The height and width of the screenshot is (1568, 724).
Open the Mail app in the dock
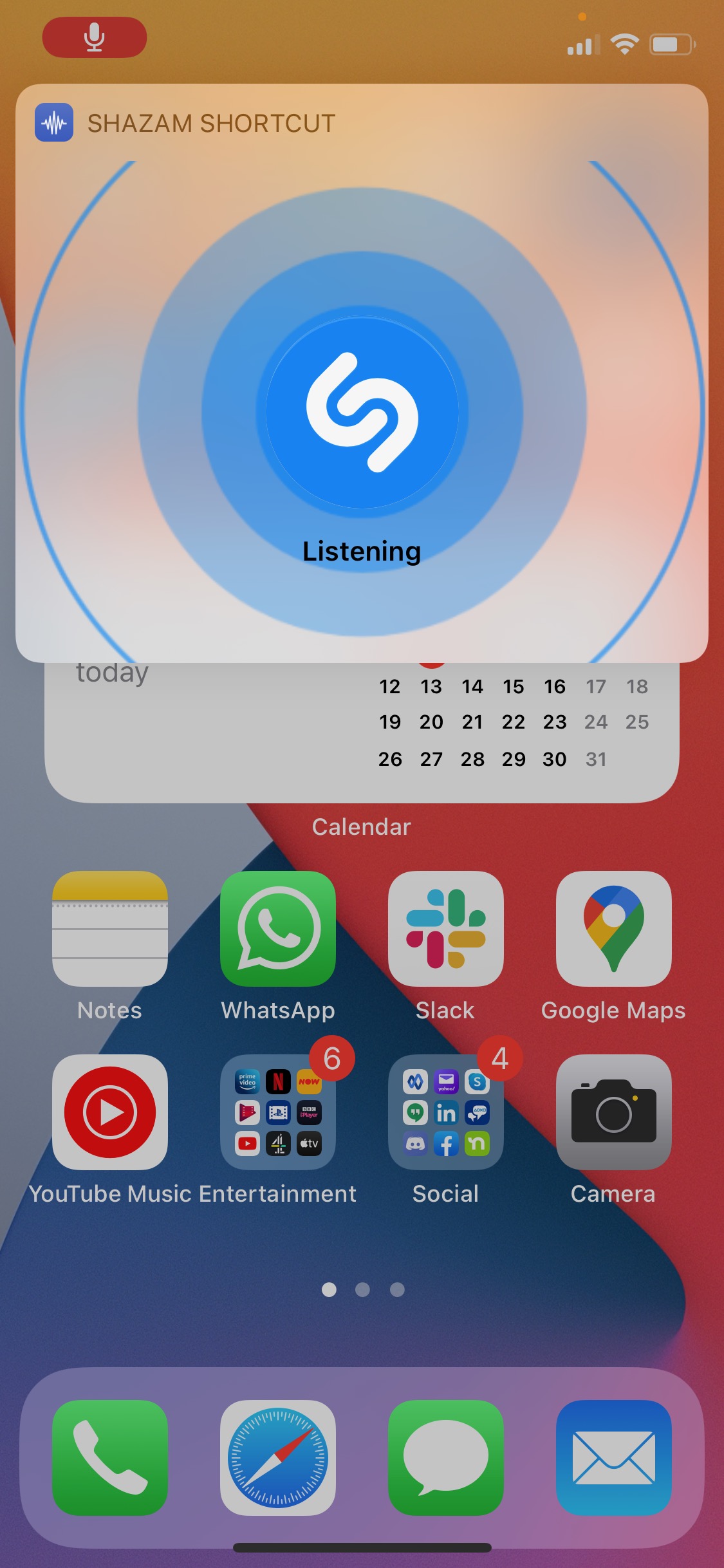(614, 1457)
